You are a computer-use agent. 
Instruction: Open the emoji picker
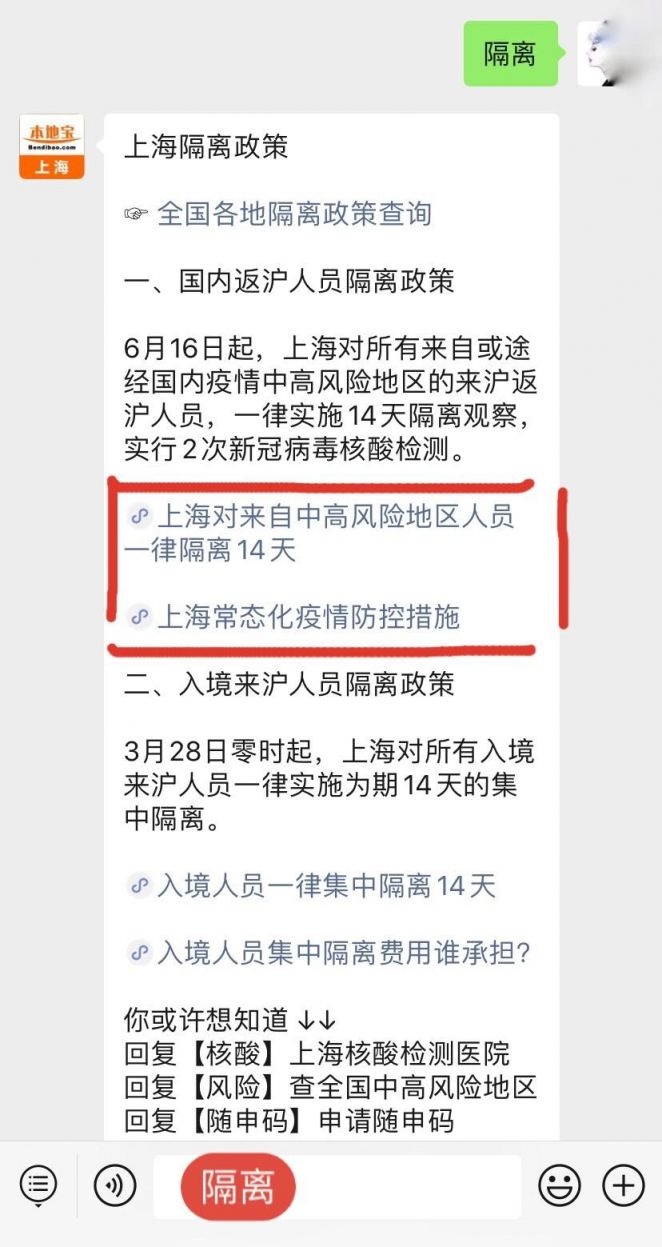click(559, 1186)
